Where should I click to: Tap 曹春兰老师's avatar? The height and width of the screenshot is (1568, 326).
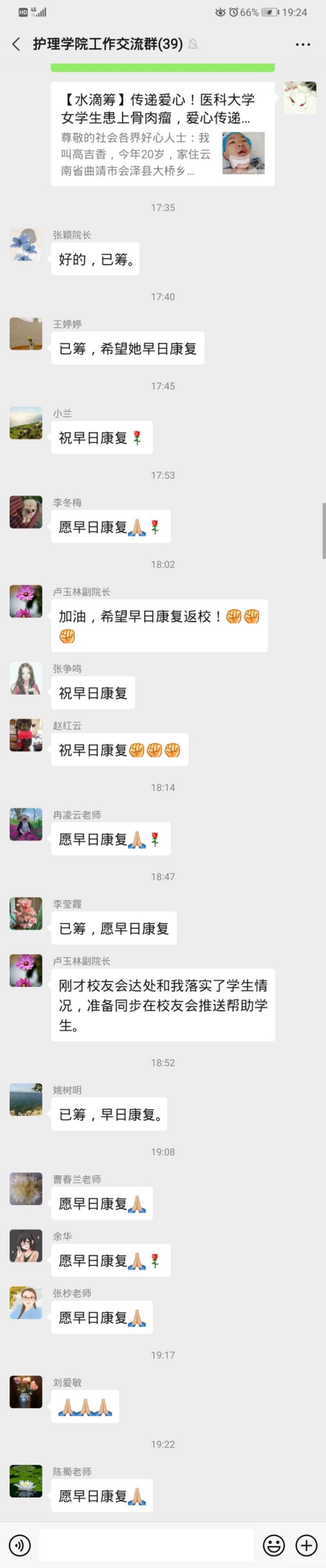26,1189
